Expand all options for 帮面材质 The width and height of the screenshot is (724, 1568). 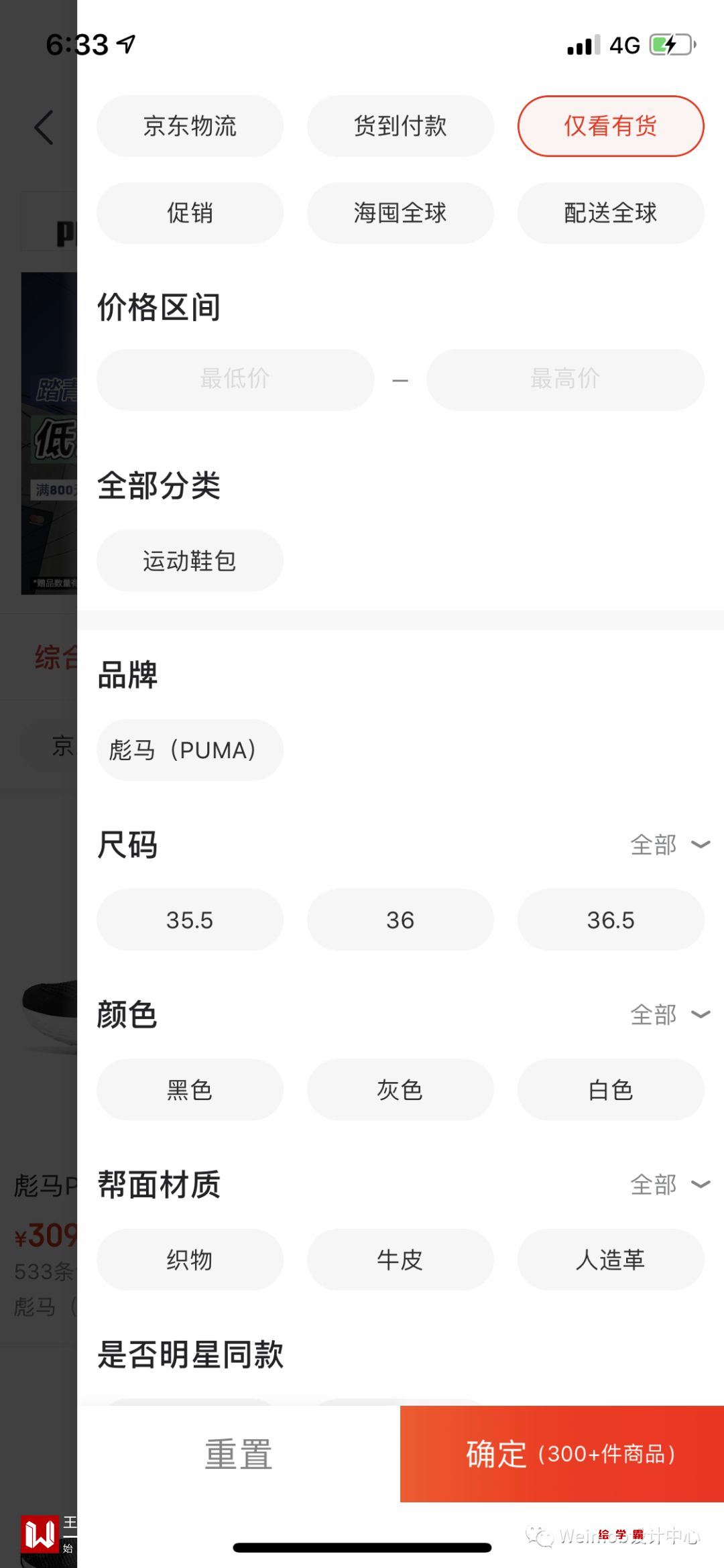669,1185
